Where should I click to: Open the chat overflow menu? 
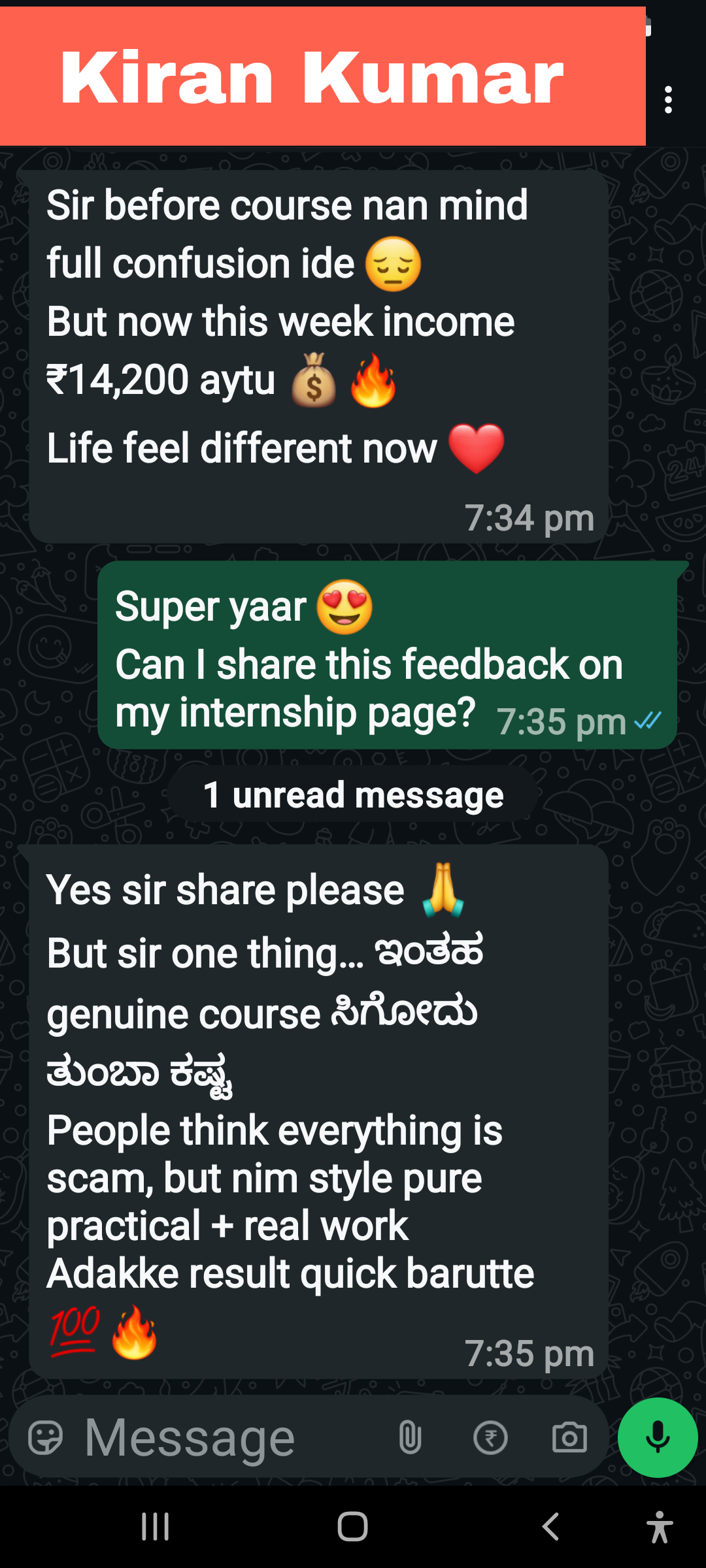667,100
